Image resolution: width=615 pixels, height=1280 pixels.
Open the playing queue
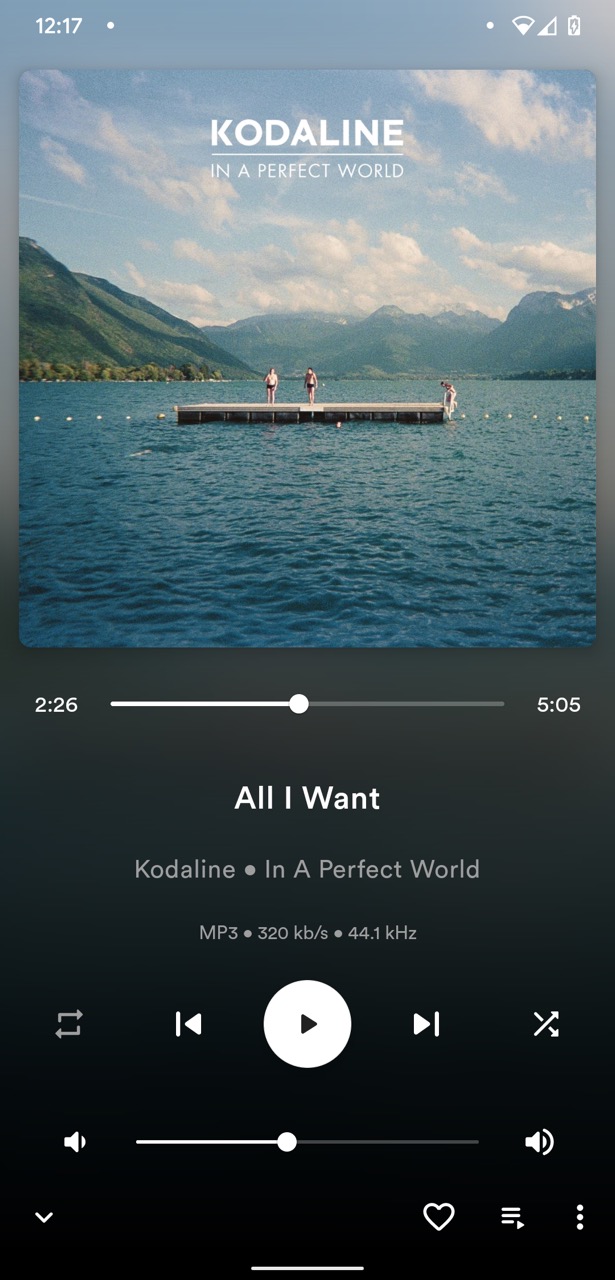(x=512, y=1217)
